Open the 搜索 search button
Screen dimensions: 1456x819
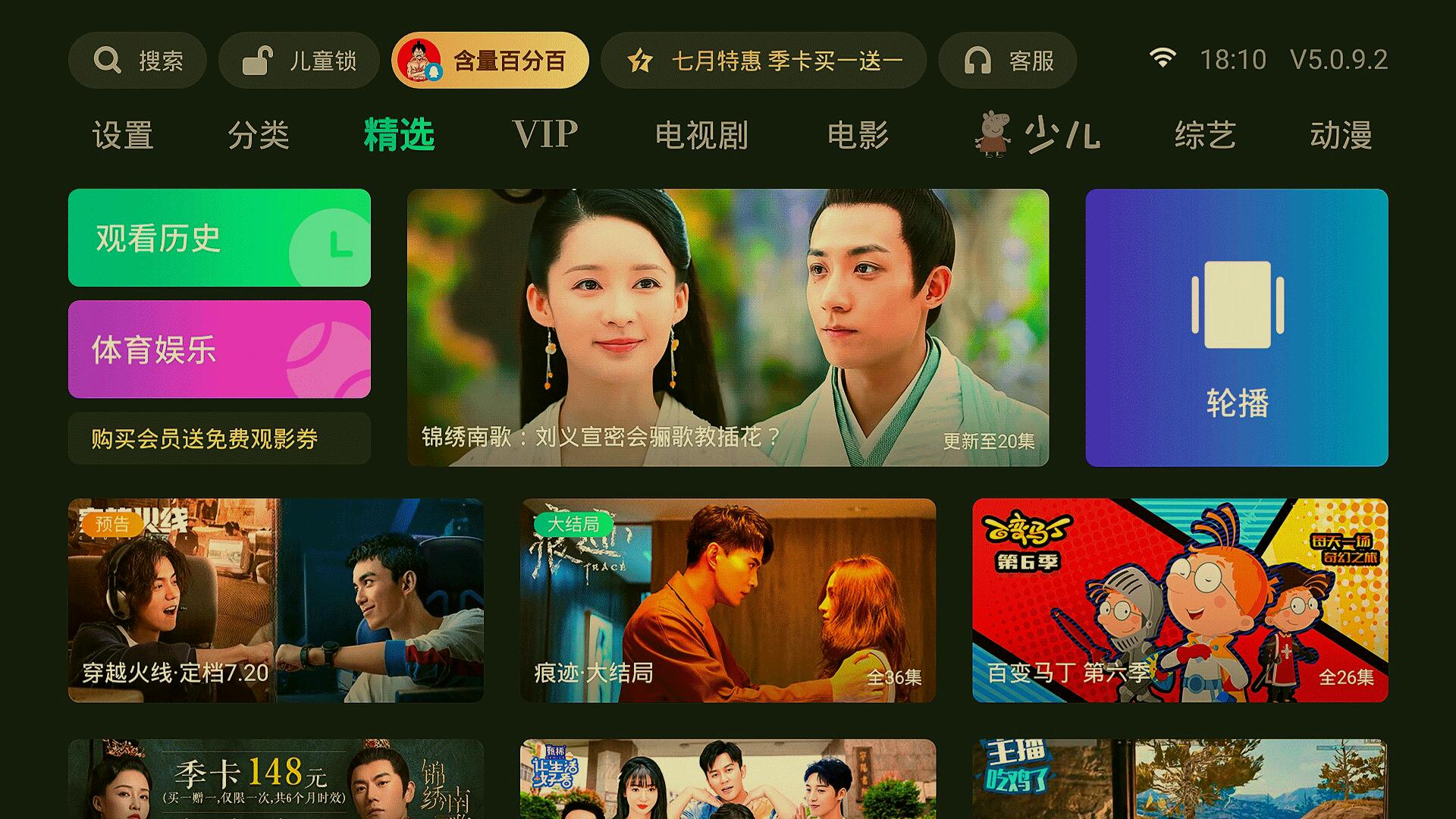tap(137, 60)
